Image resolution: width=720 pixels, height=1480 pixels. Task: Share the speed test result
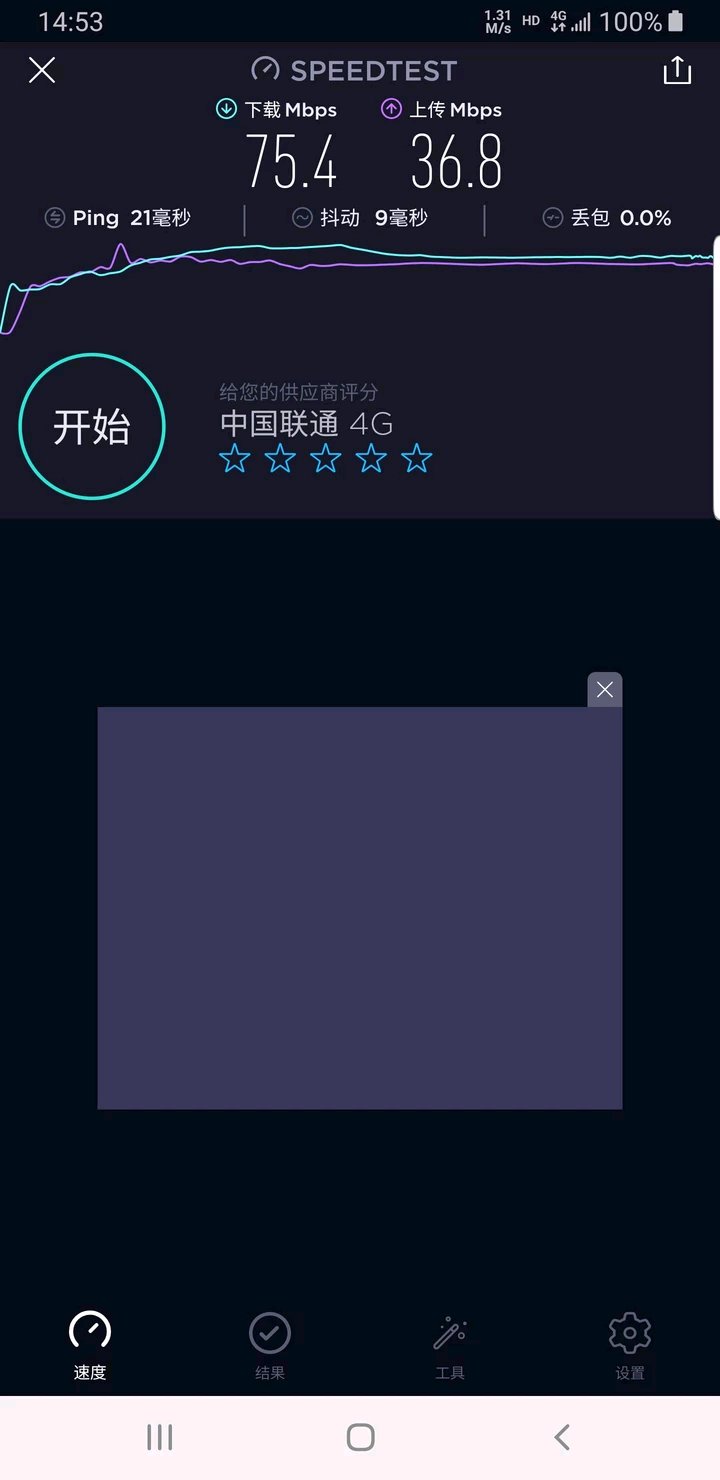677,70
